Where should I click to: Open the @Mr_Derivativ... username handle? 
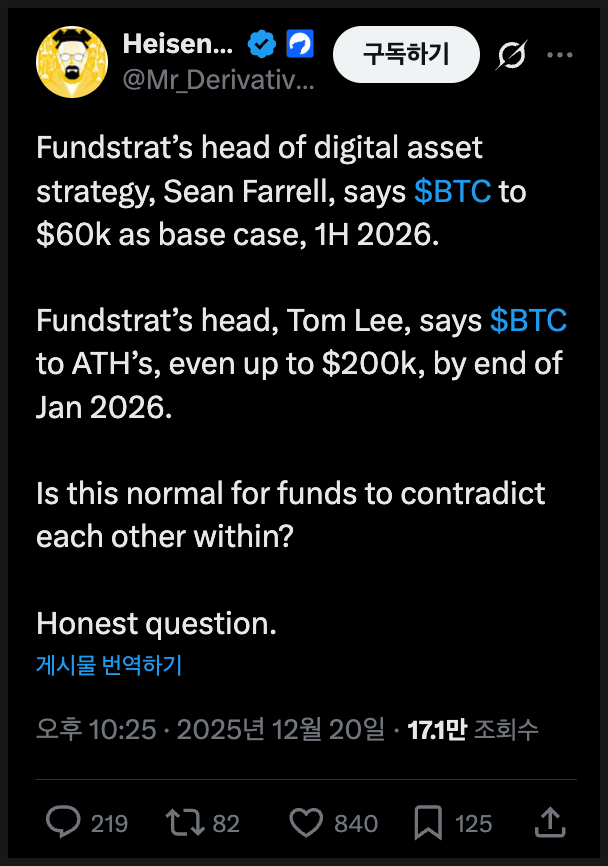tap(218, 83)
